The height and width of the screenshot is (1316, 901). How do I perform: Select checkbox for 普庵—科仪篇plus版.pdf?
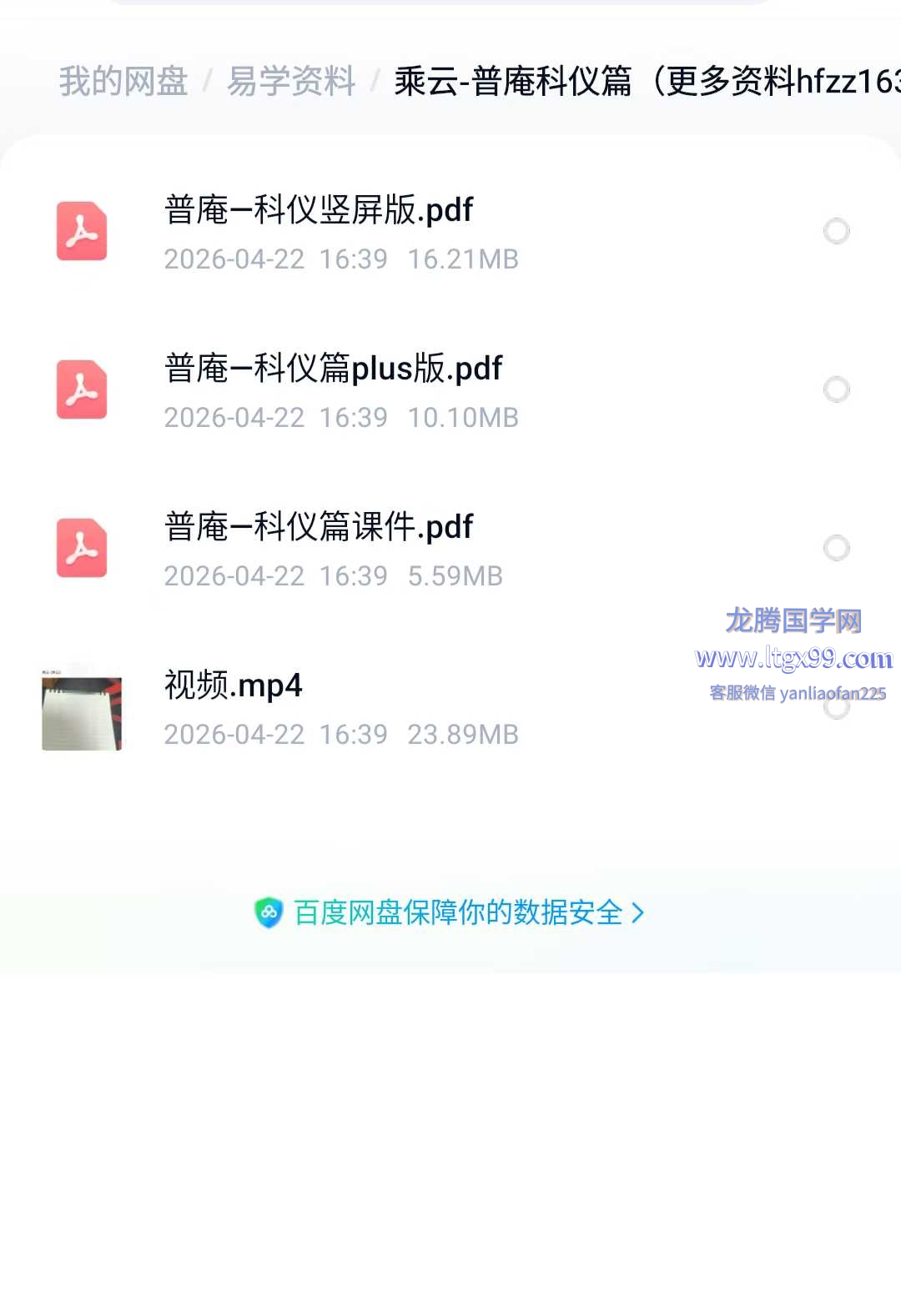(836, 389)
